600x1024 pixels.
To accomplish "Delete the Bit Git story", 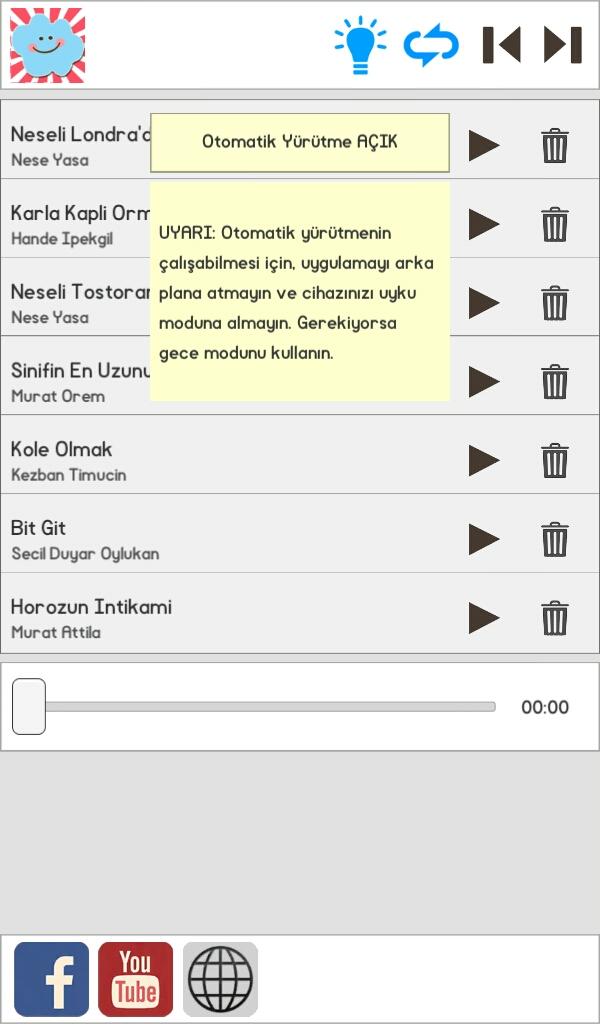I will (x=554, y=539).
